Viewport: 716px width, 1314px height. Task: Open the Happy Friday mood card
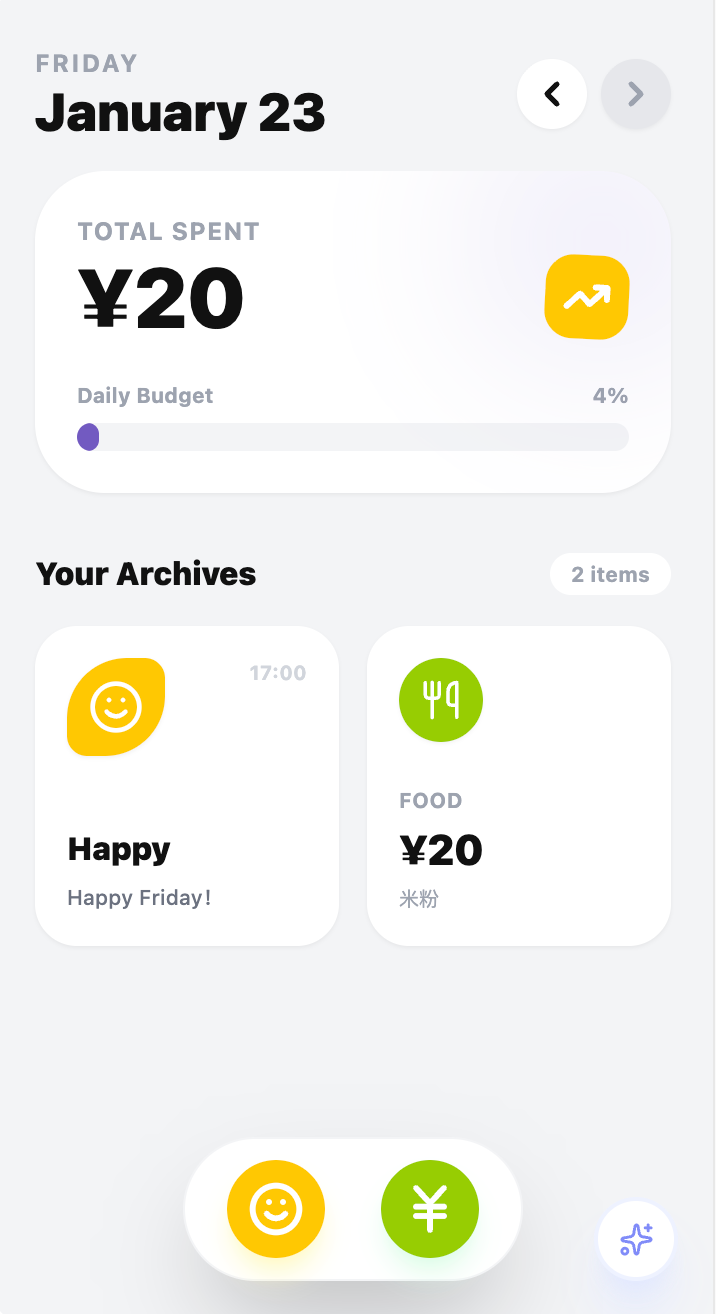click(187, 785)
